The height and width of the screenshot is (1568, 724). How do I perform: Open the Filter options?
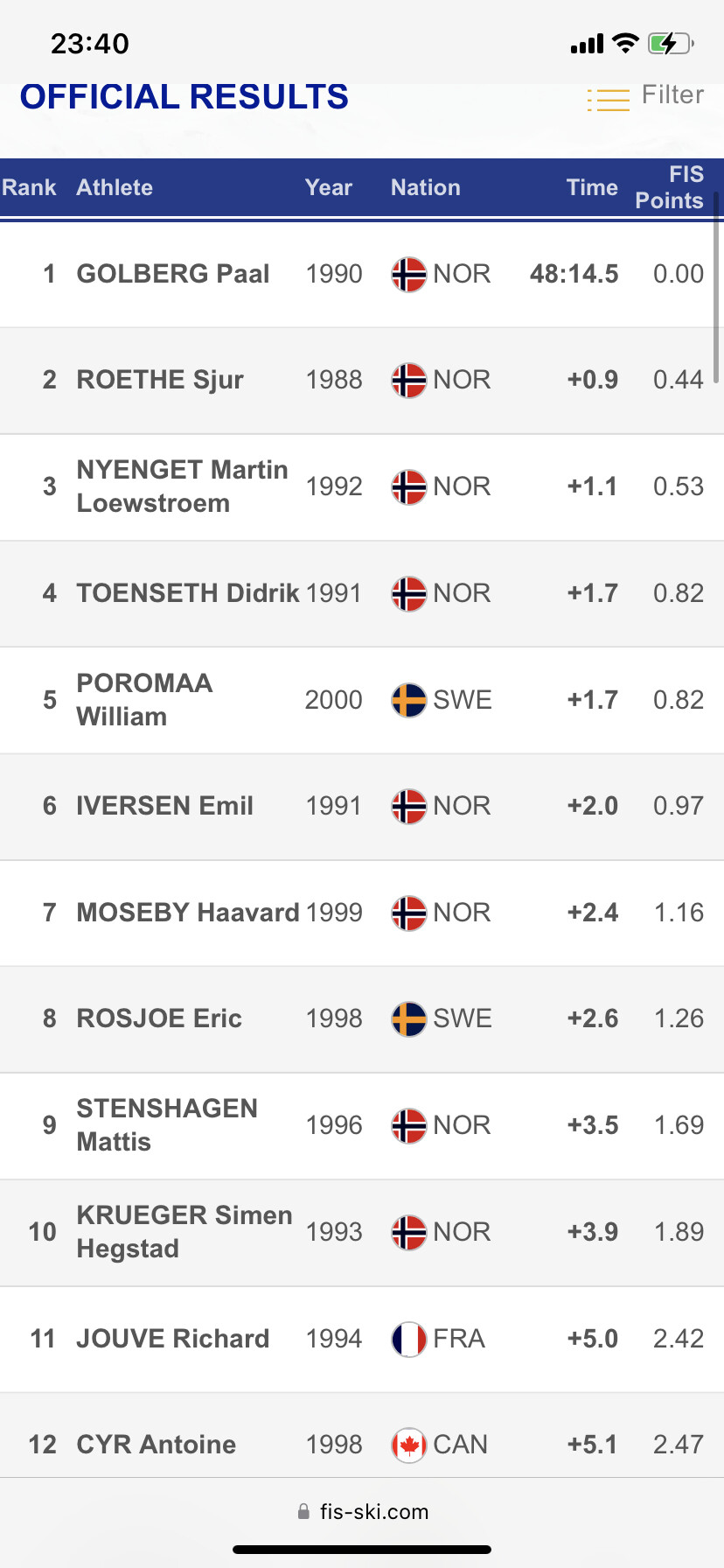[645, 96]
